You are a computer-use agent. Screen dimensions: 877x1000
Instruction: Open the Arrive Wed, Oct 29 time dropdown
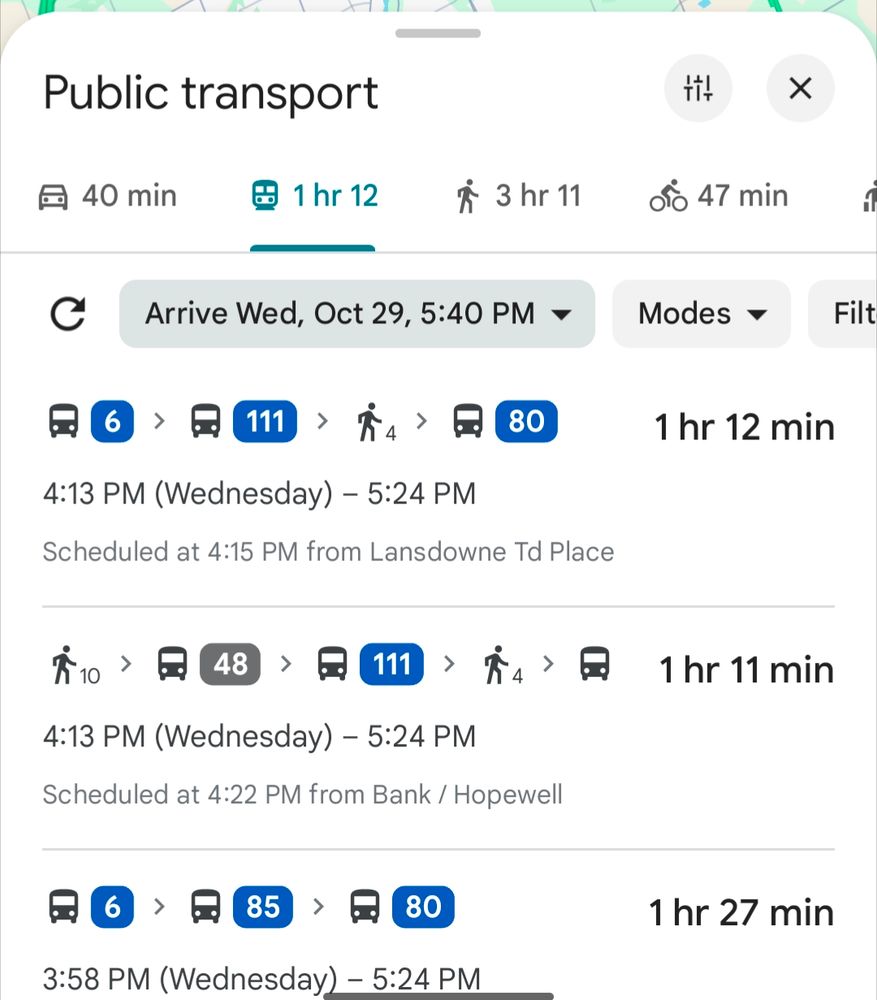click(x=357, y=314)
